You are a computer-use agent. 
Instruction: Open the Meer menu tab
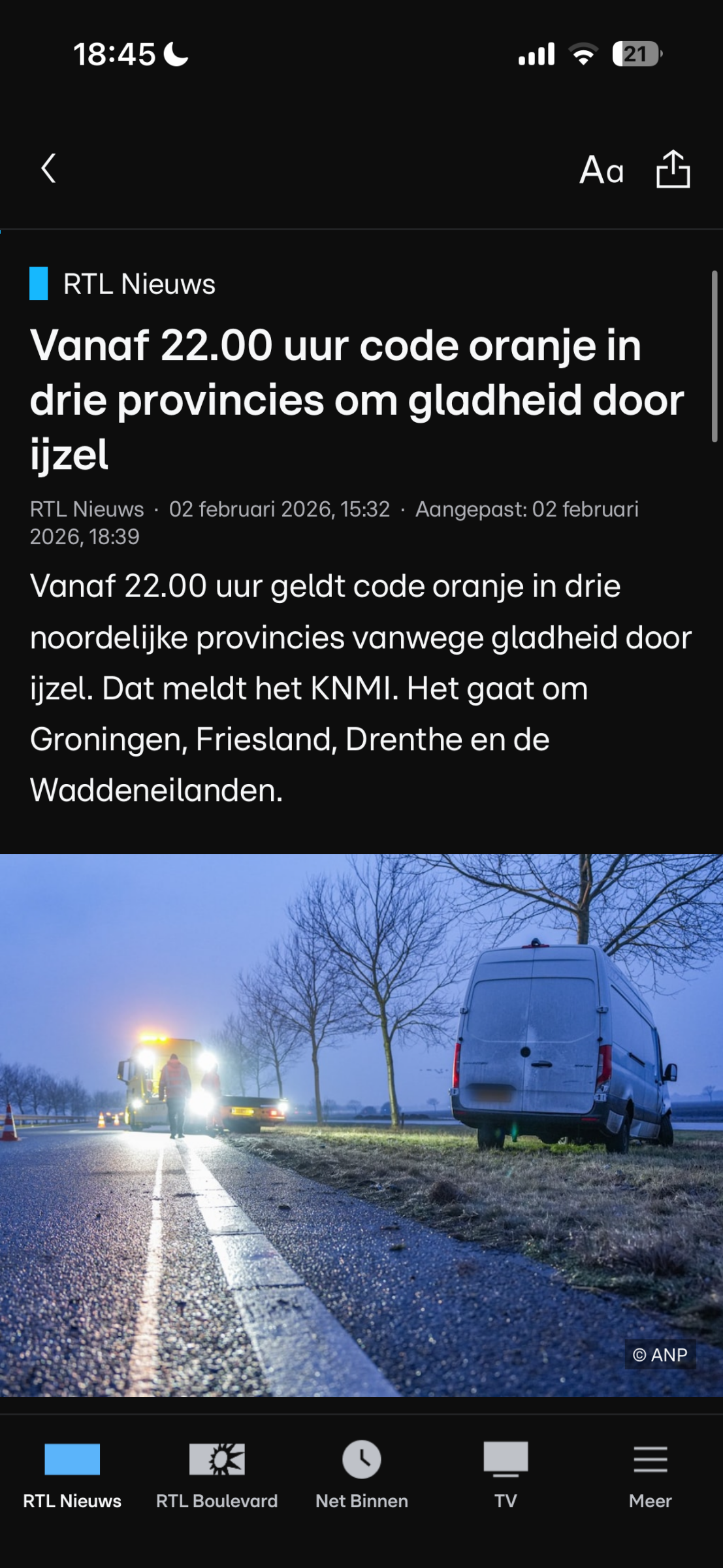(650, 1475)
